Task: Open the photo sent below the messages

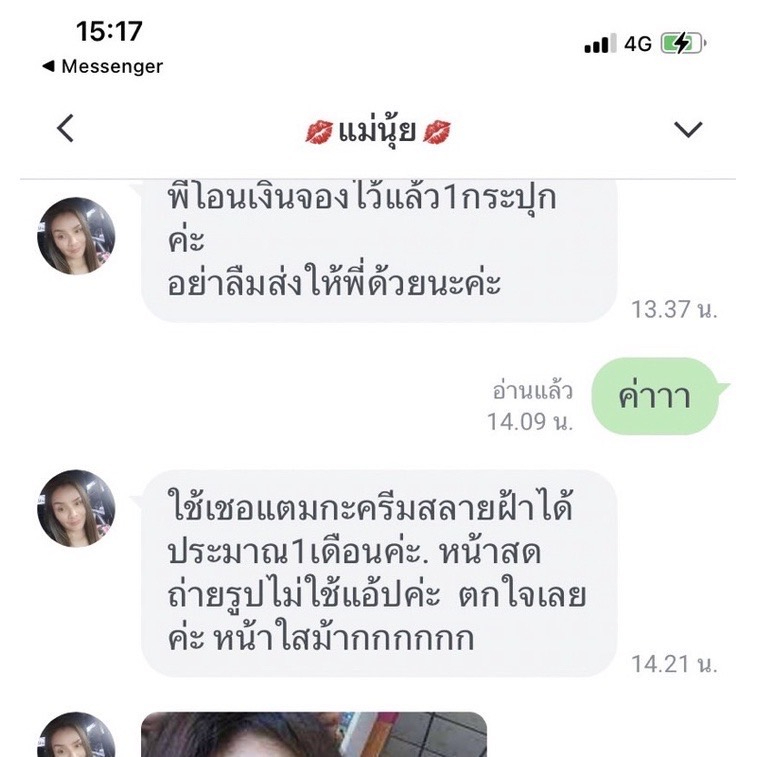Action: [313, 734]
